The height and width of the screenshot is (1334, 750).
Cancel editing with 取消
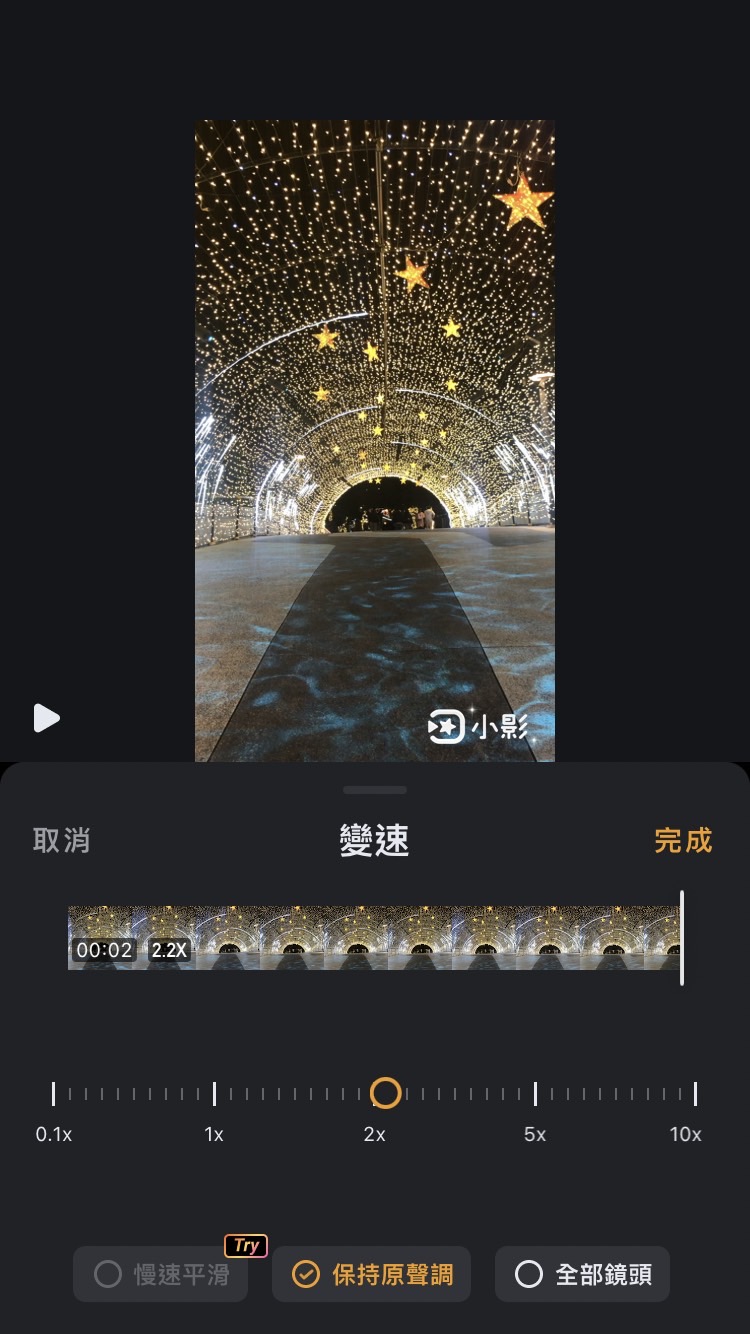(x=61, y=840)
